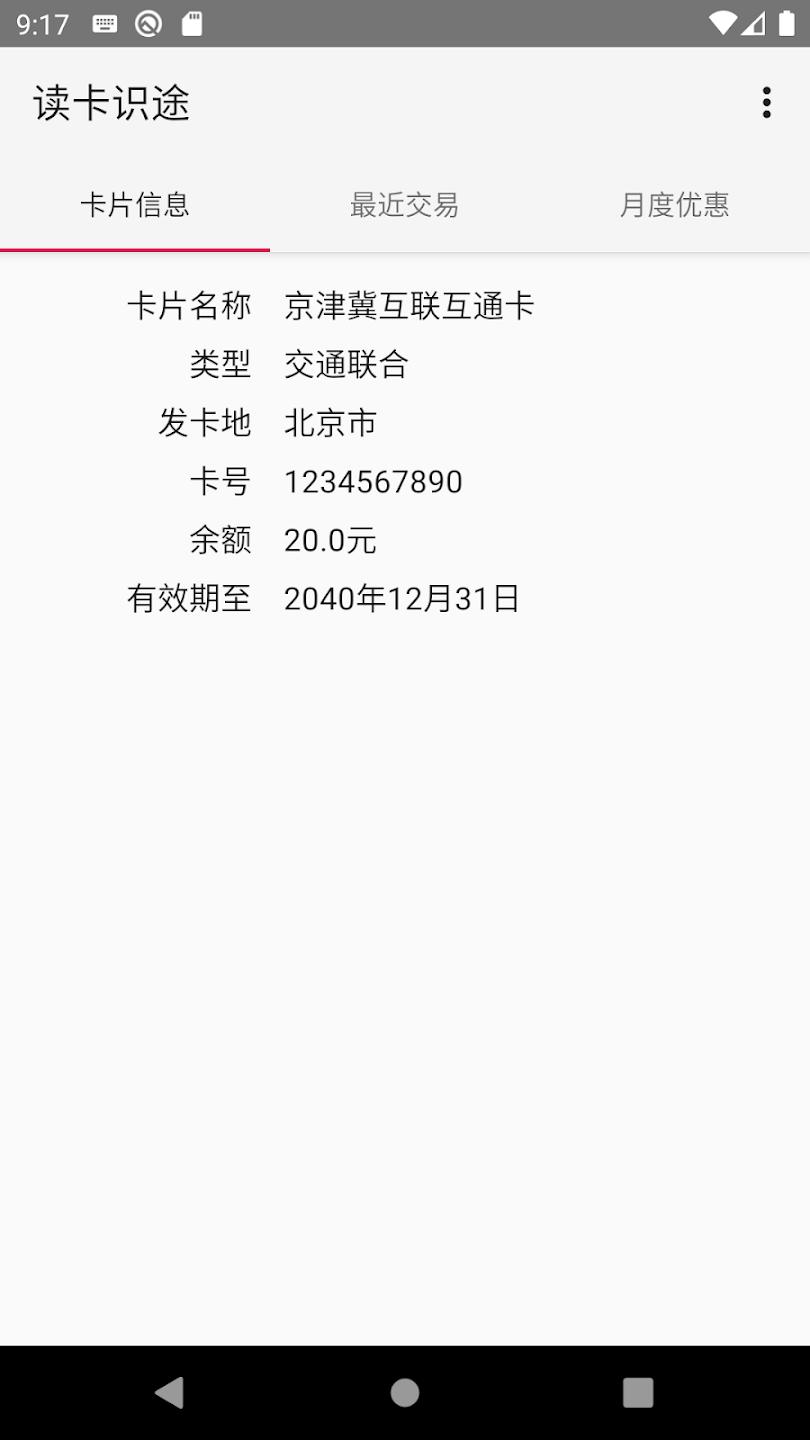Switch to the 最近交易 tab
Image resolution: width=810 pixels, height=1440 pixels.
(x=404, y=205)
